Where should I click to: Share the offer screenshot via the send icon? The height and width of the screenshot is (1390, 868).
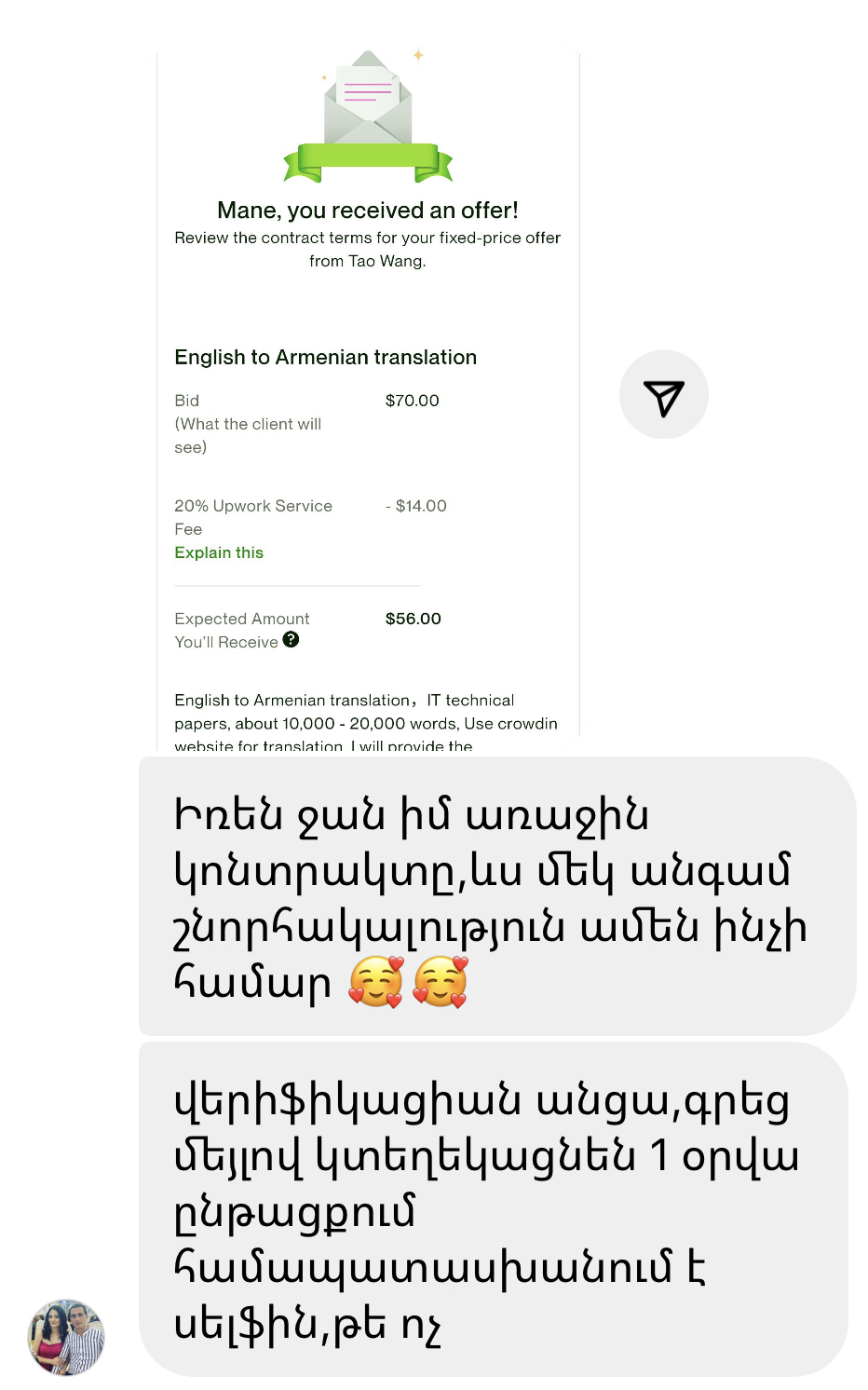(x=663, y=395)
